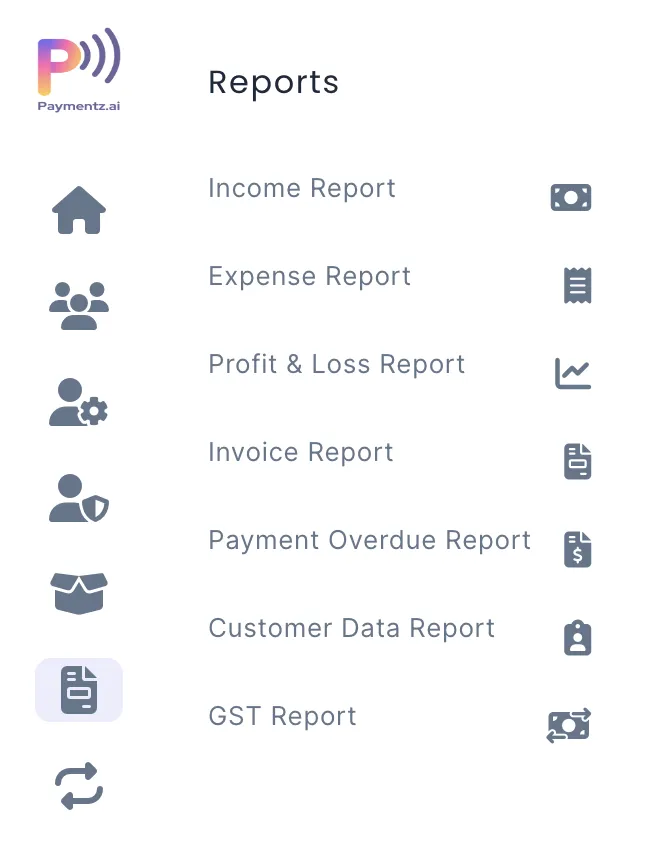The image size is (654, 854).
Task: Open the recurring arrows icon
Action: click(x=79, y=785)
